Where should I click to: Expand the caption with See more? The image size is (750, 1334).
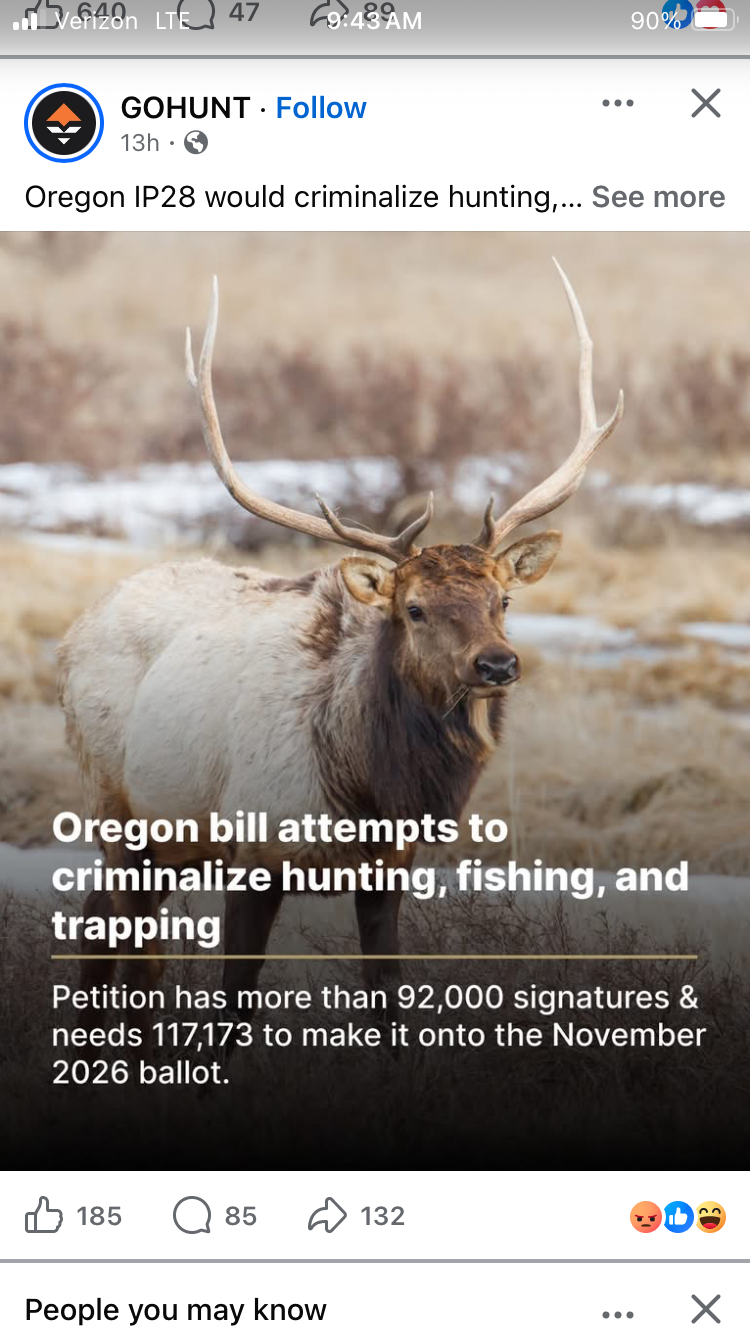click(x=658, y=197)
